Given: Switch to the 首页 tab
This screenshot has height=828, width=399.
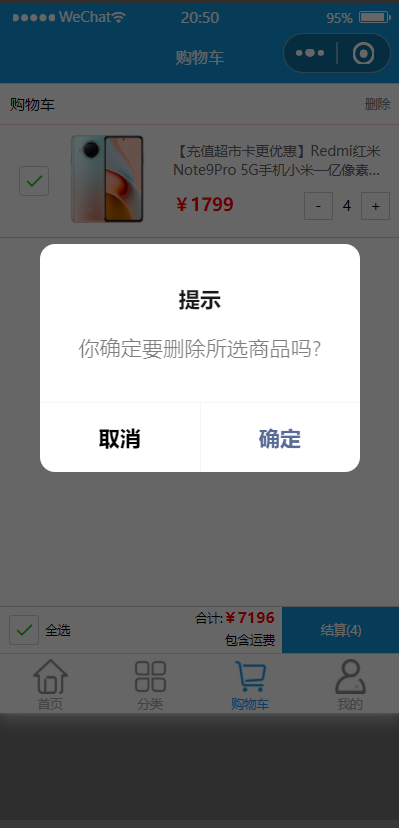Looking at the screenshot, I should (x=50, y=684).
